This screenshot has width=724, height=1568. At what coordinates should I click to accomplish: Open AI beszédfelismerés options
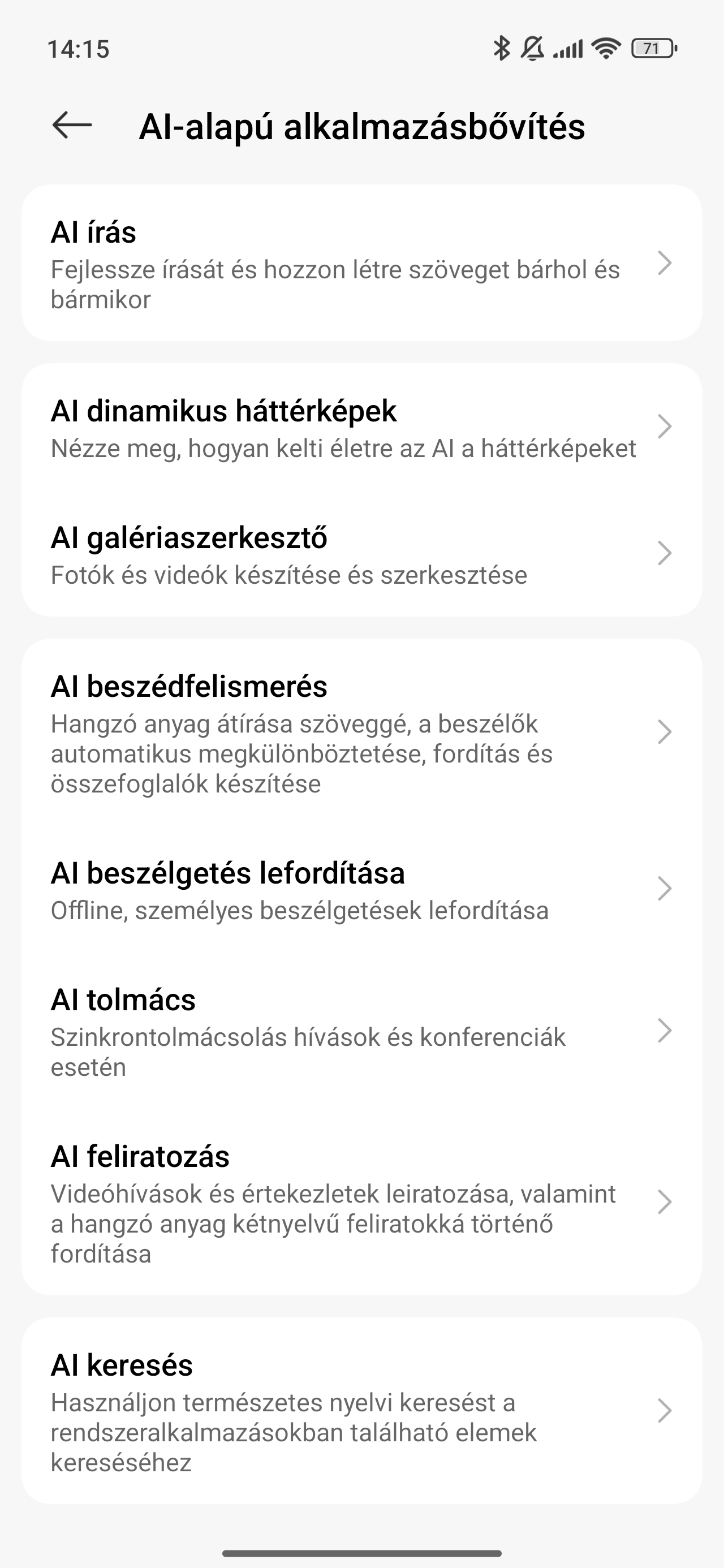[361, 733]
